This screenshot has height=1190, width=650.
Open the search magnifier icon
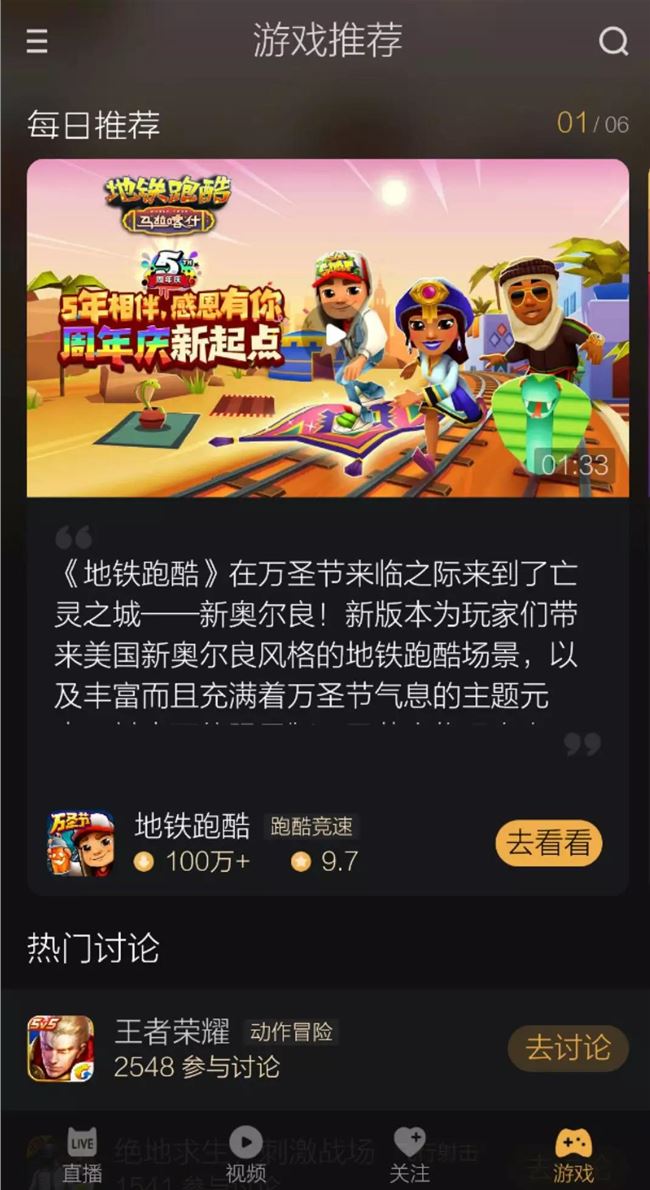coord(613,41)
